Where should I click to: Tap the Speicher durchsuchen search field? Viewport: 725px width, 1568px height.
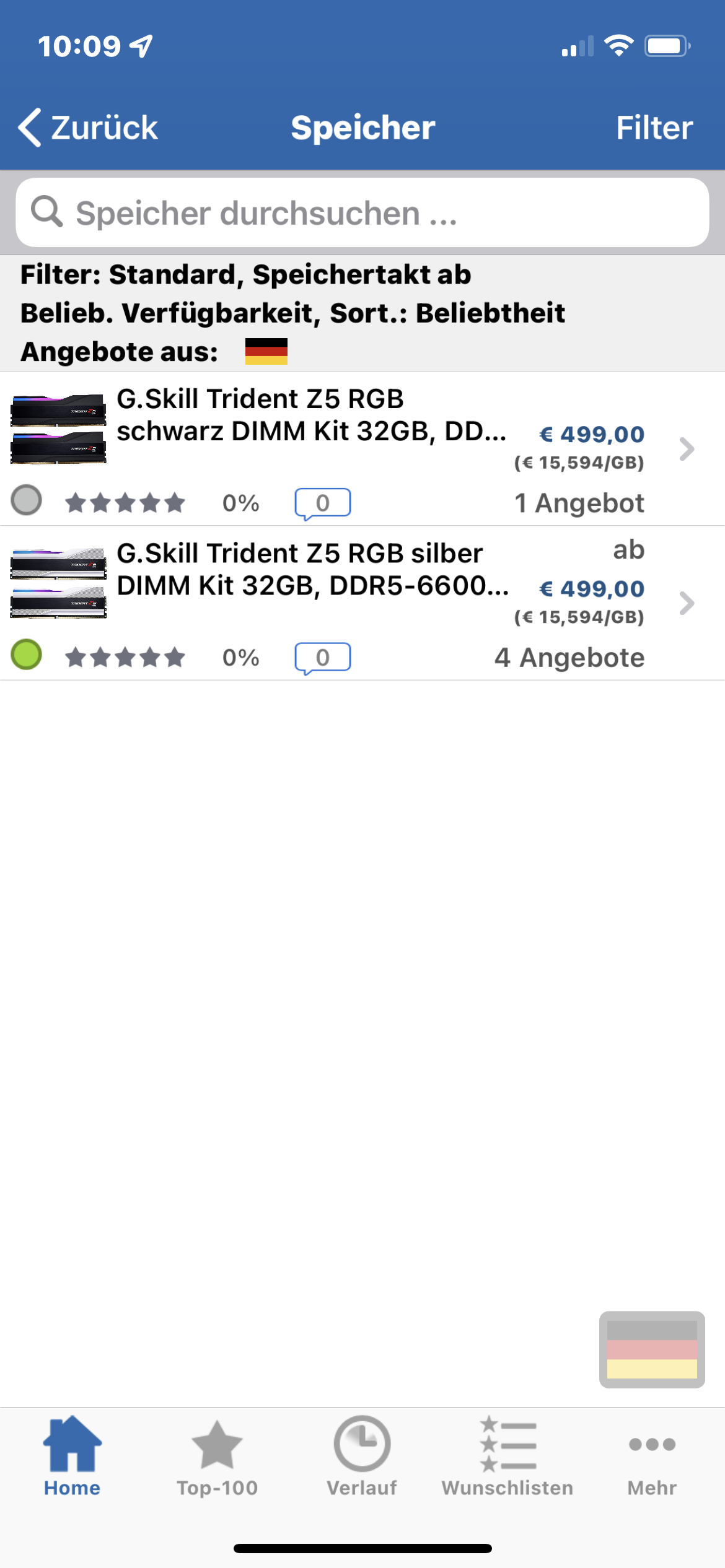[x=362, y=212]
